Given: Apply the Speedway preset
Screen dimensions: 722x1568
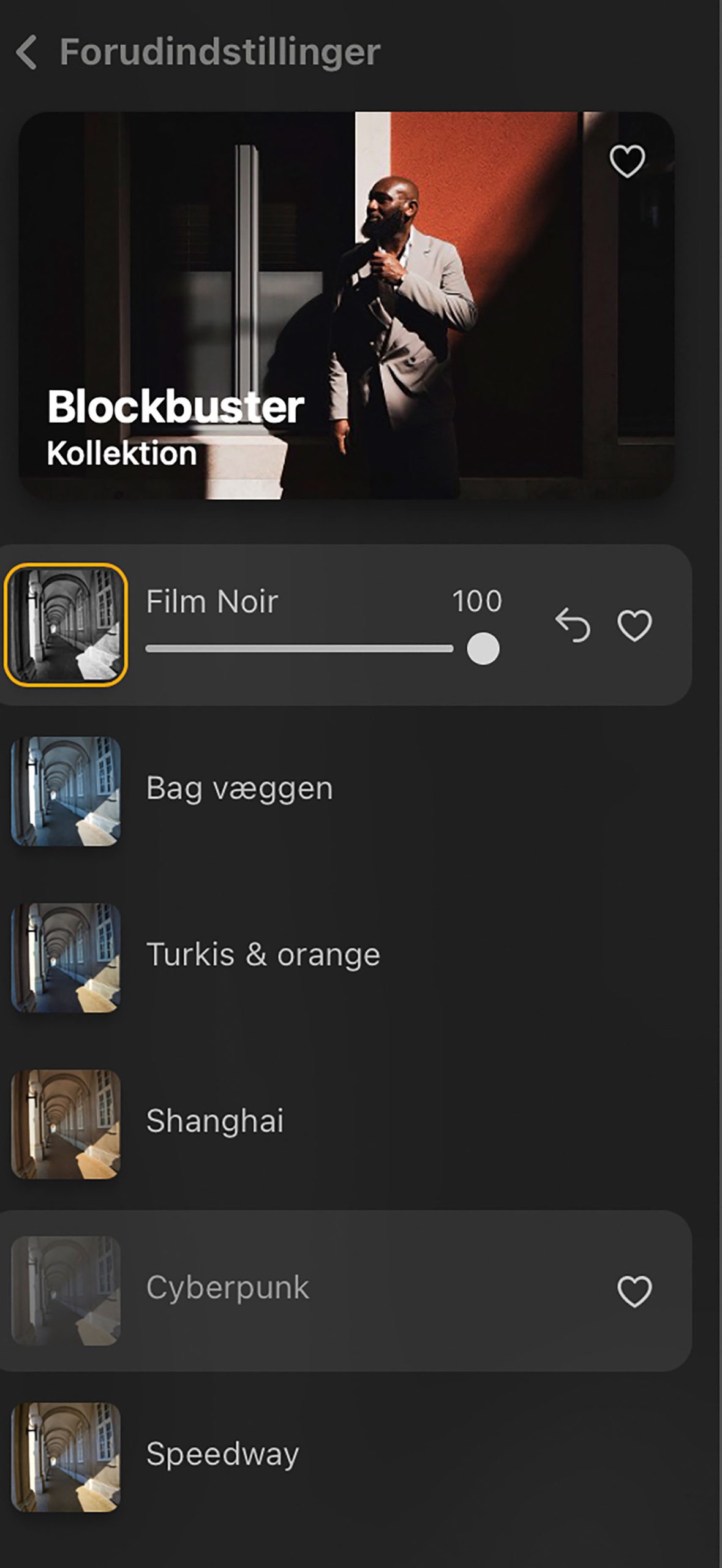Looking at the screenshot, I should [222, 1455].
